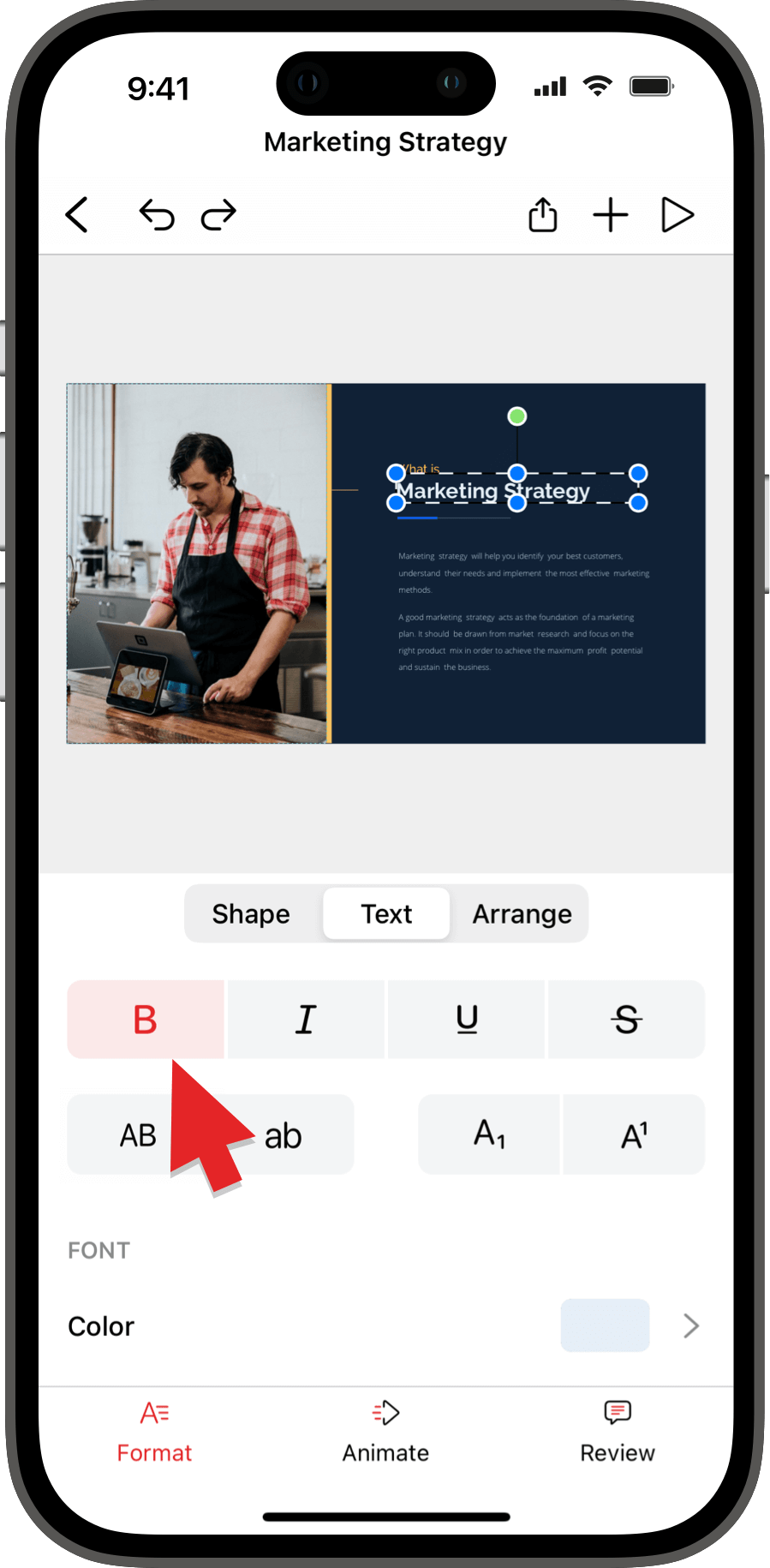Apply strikethrough to the text

(626, 1020)
